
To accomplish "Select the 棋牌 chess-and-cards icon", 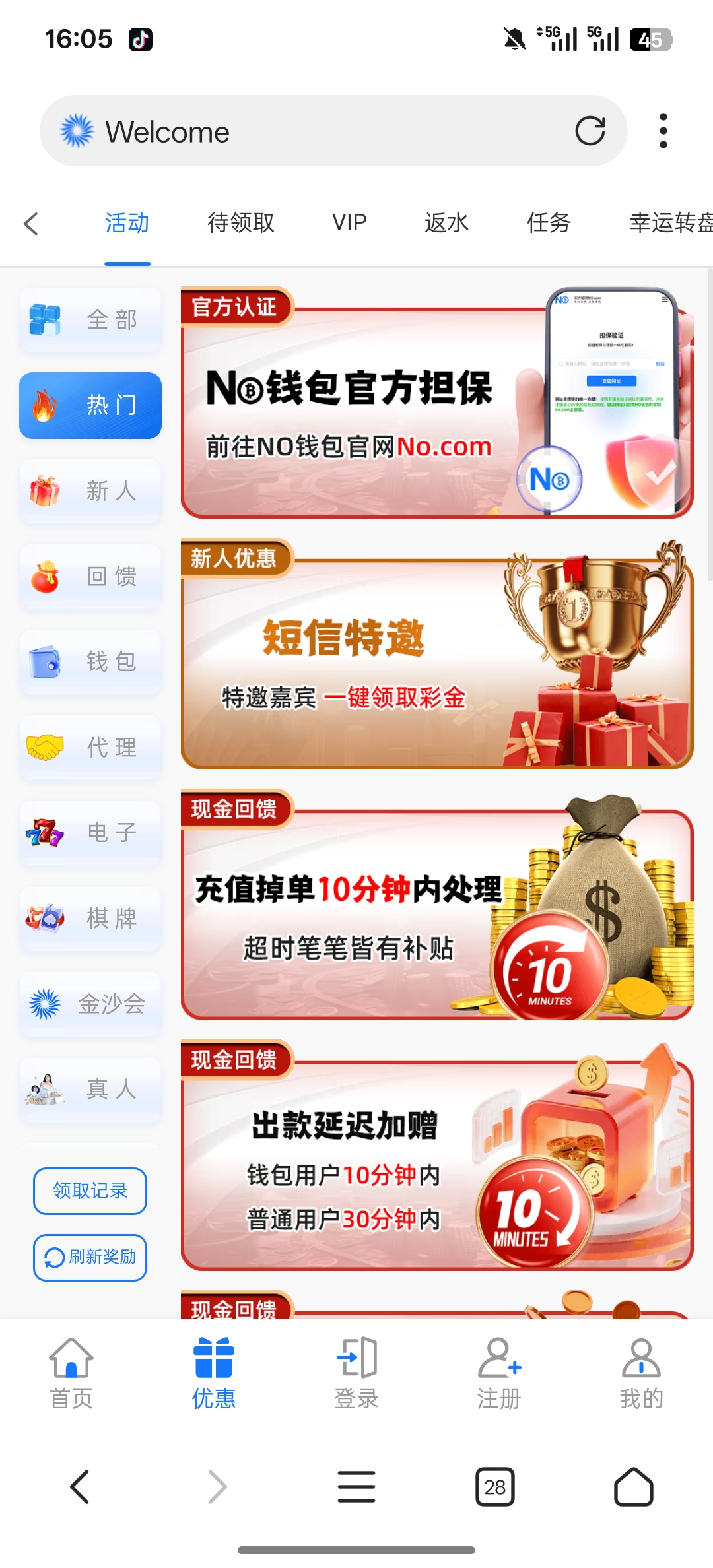I will 46,919.
